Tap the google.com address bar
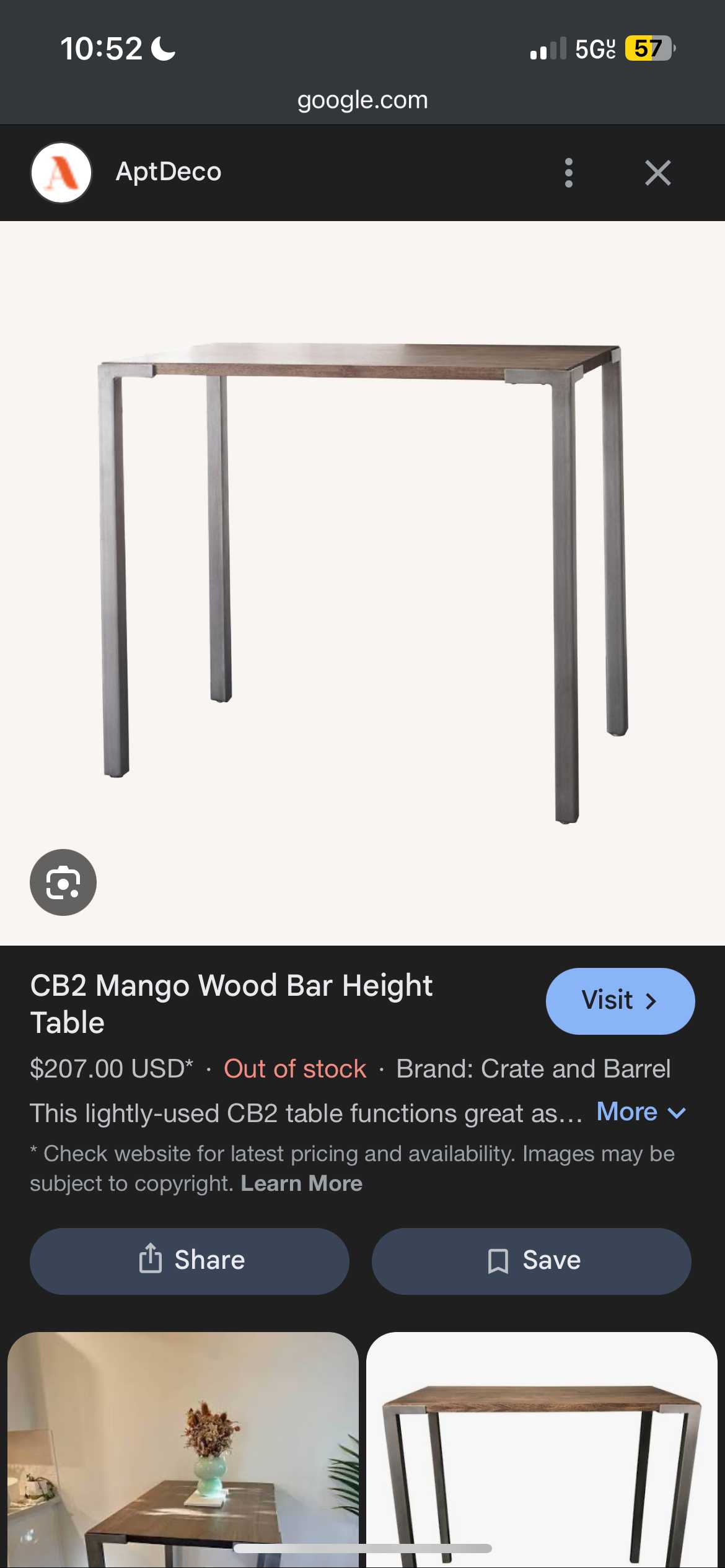Viewport: 725px width, 1568px height. coord(362,100)
